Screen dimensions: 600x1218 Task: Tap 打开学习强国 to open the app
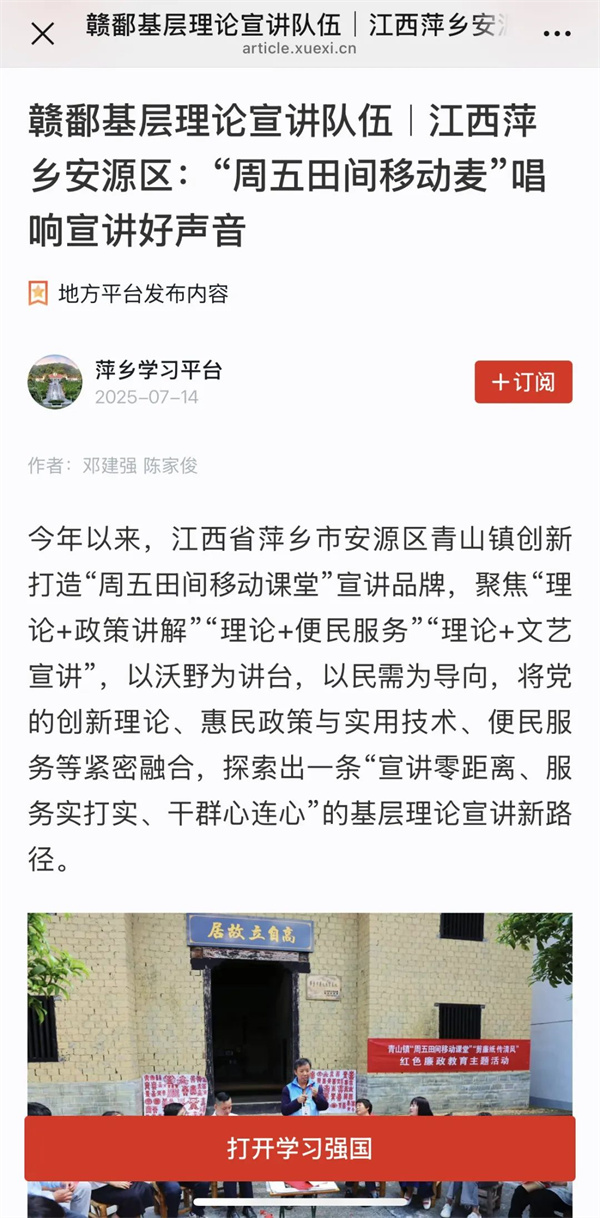click(x=300, y=1148)
